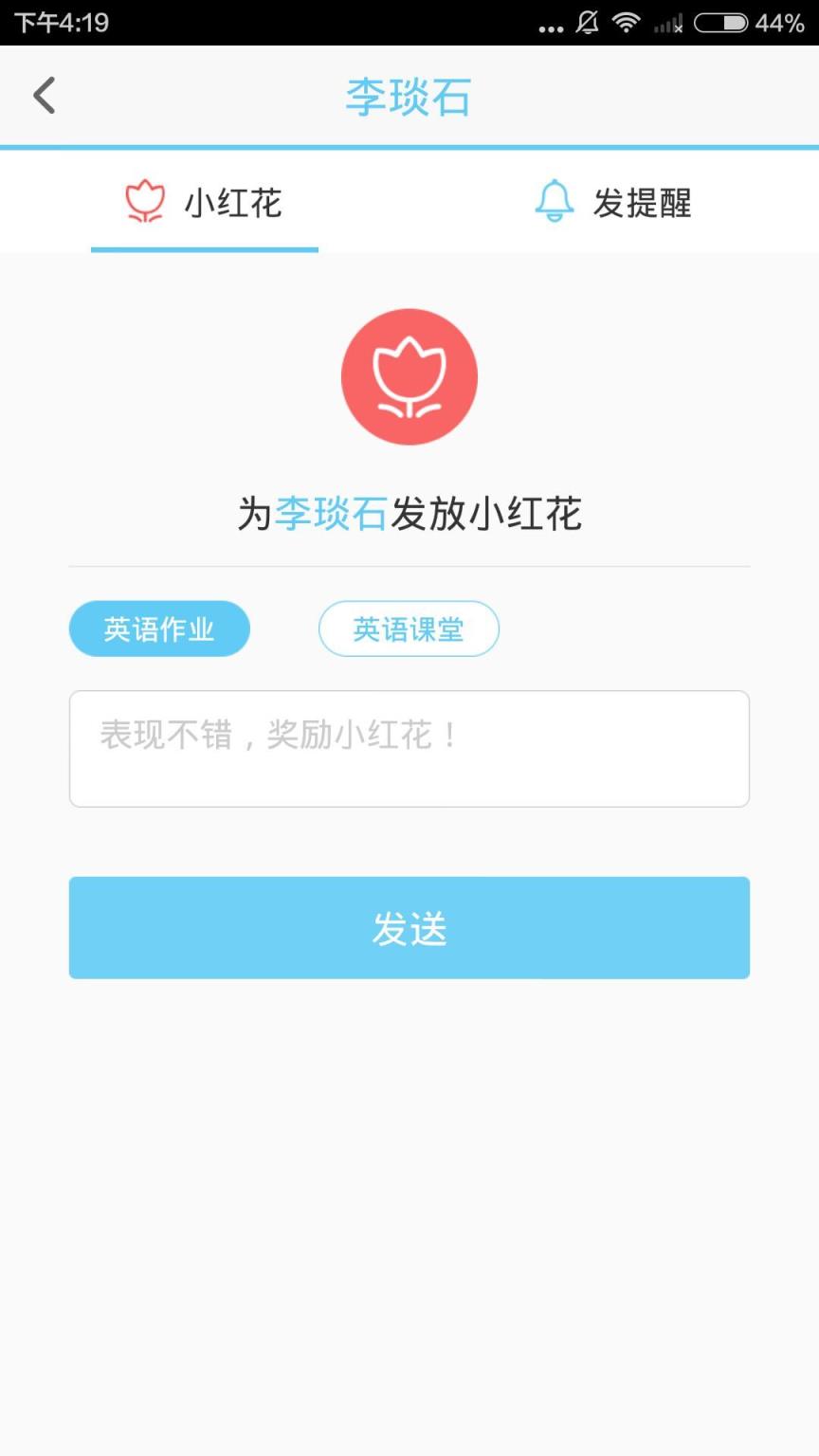Toggle the highlighted 英语作业 label off
This screenshot has height=1456, width=819.
[x=158, y=628]
